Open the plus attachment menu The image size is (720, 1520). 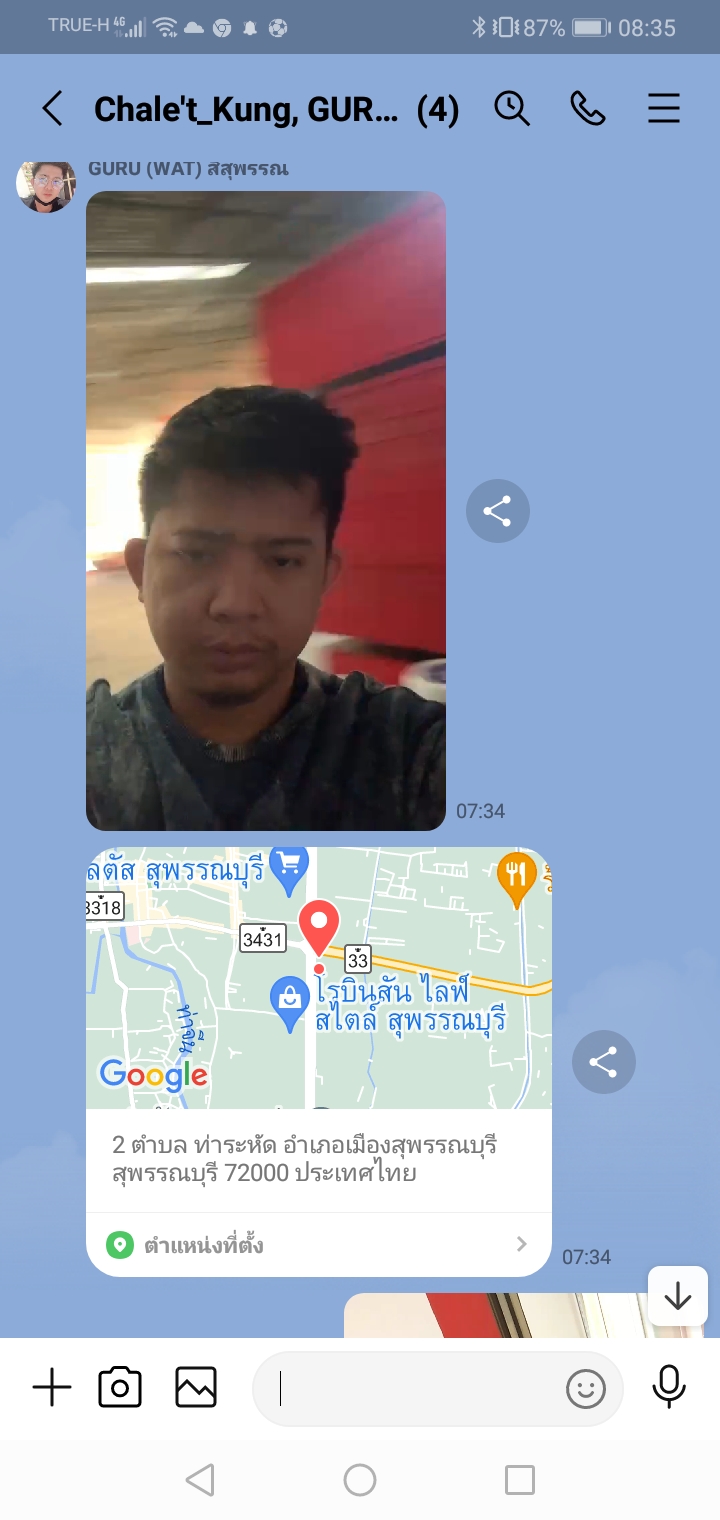coord(52,1388)
